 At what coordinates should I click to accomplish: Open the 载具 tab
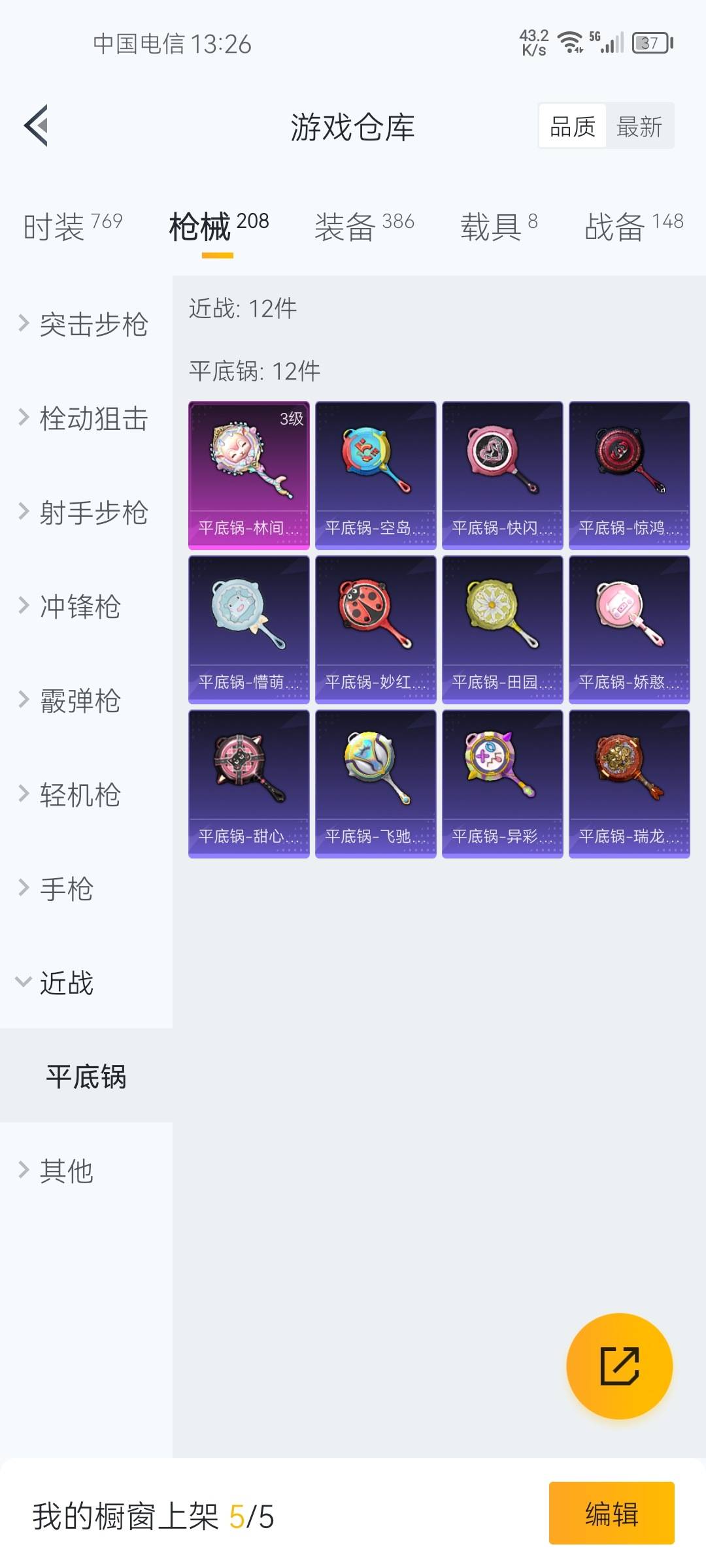tap(499, 226)
